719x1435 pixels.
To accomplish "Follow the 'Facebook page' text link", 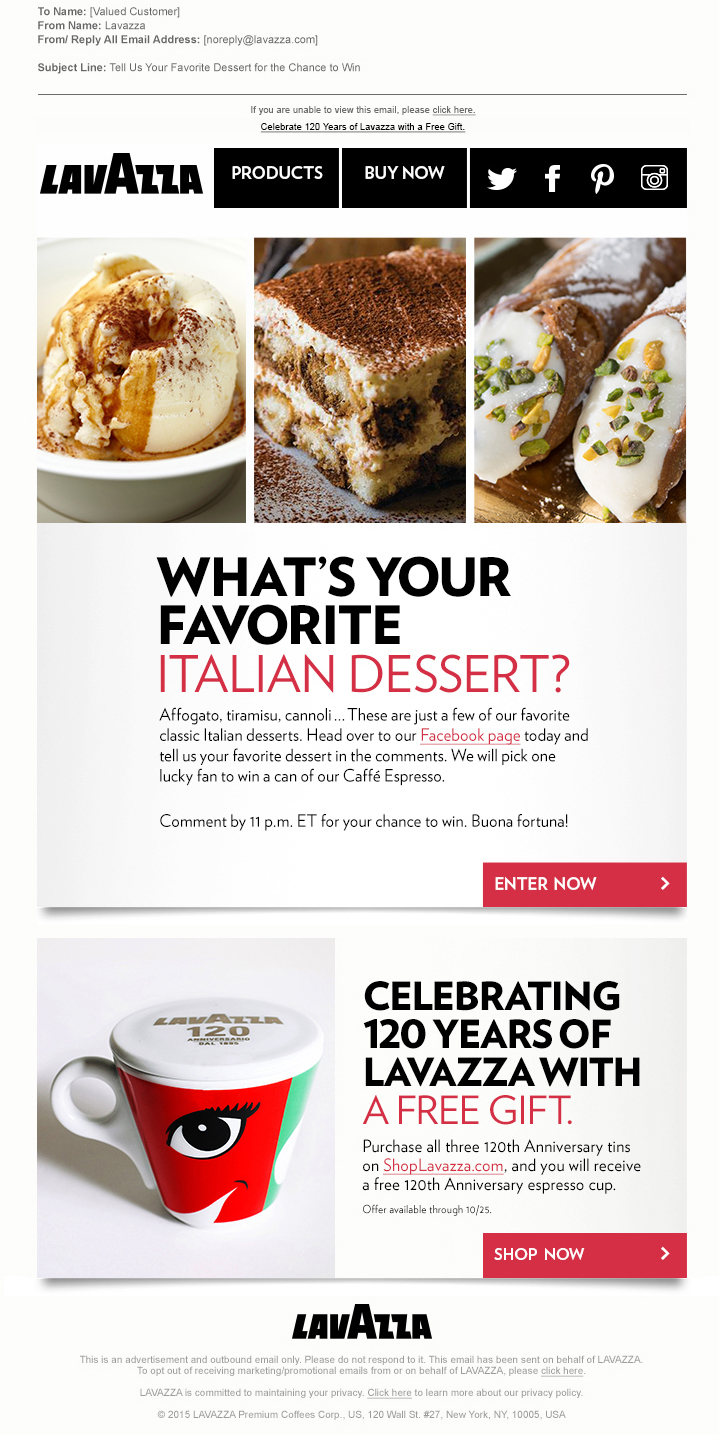I will [x=470, y=736].
